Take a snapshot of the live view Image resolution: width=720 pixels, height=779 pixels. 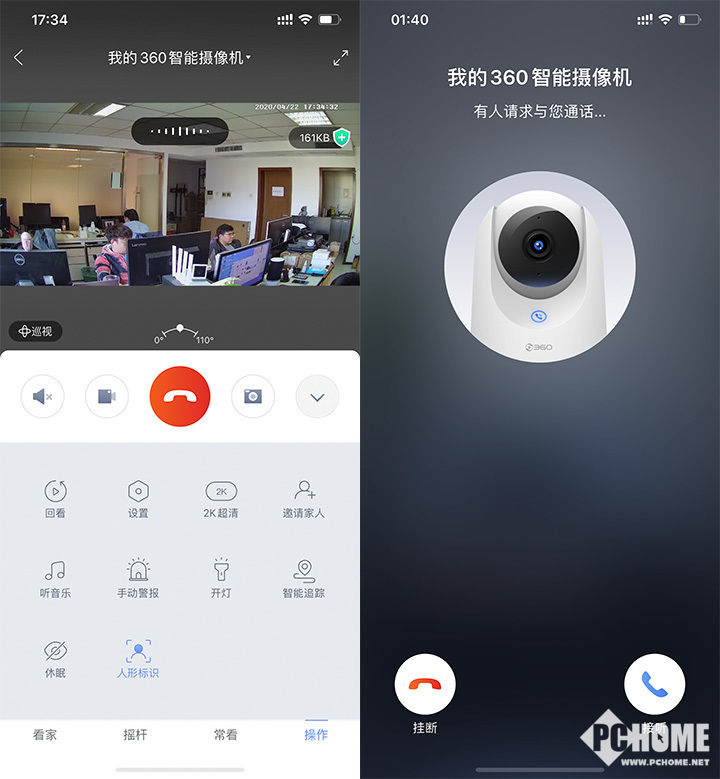tap(253, 397)
